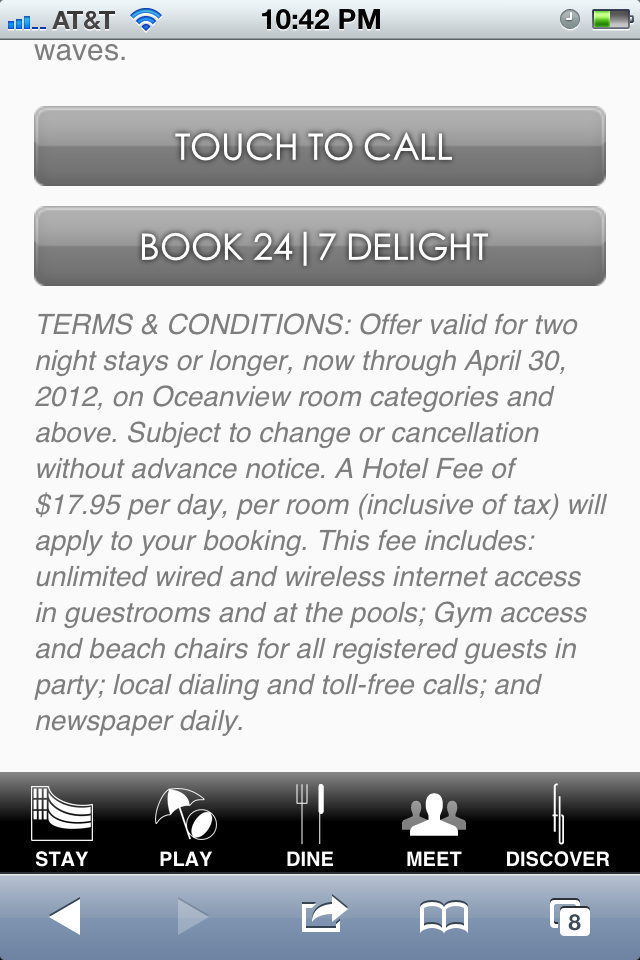This screenshot has height=960, width=640.
Task: Go to the Dine section
Action: click(x=310, y=826)
